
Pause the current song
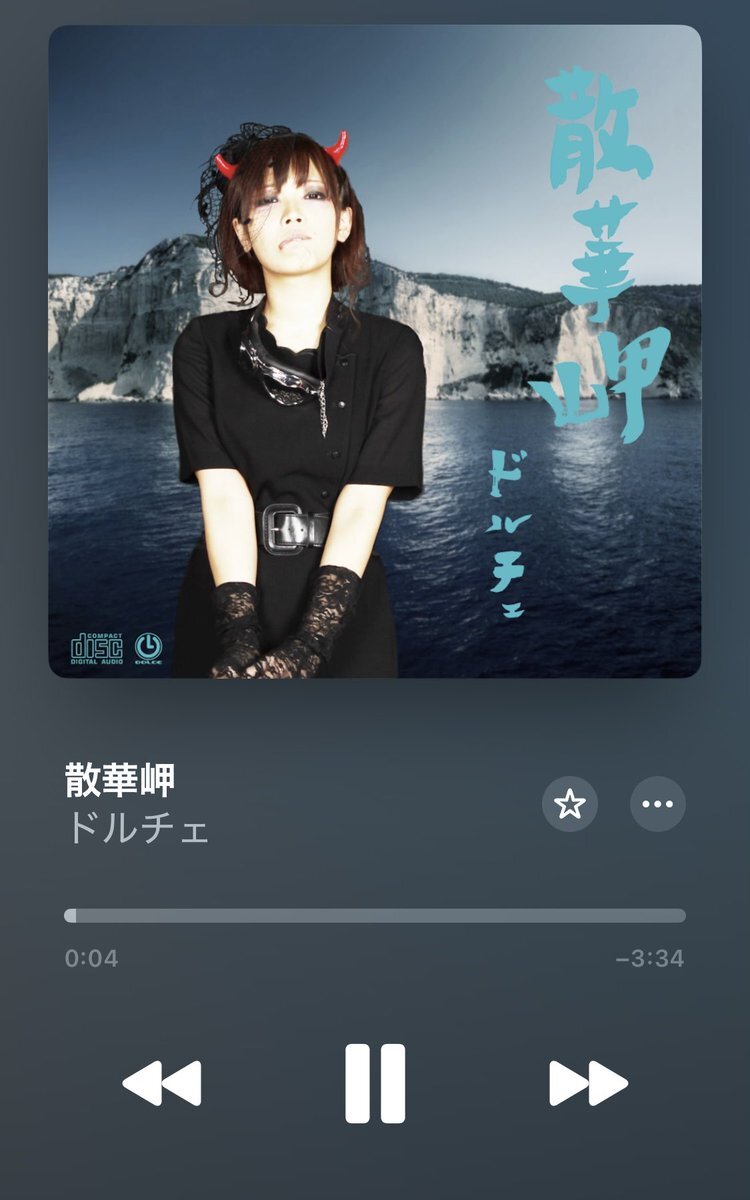pos(375,1083)
